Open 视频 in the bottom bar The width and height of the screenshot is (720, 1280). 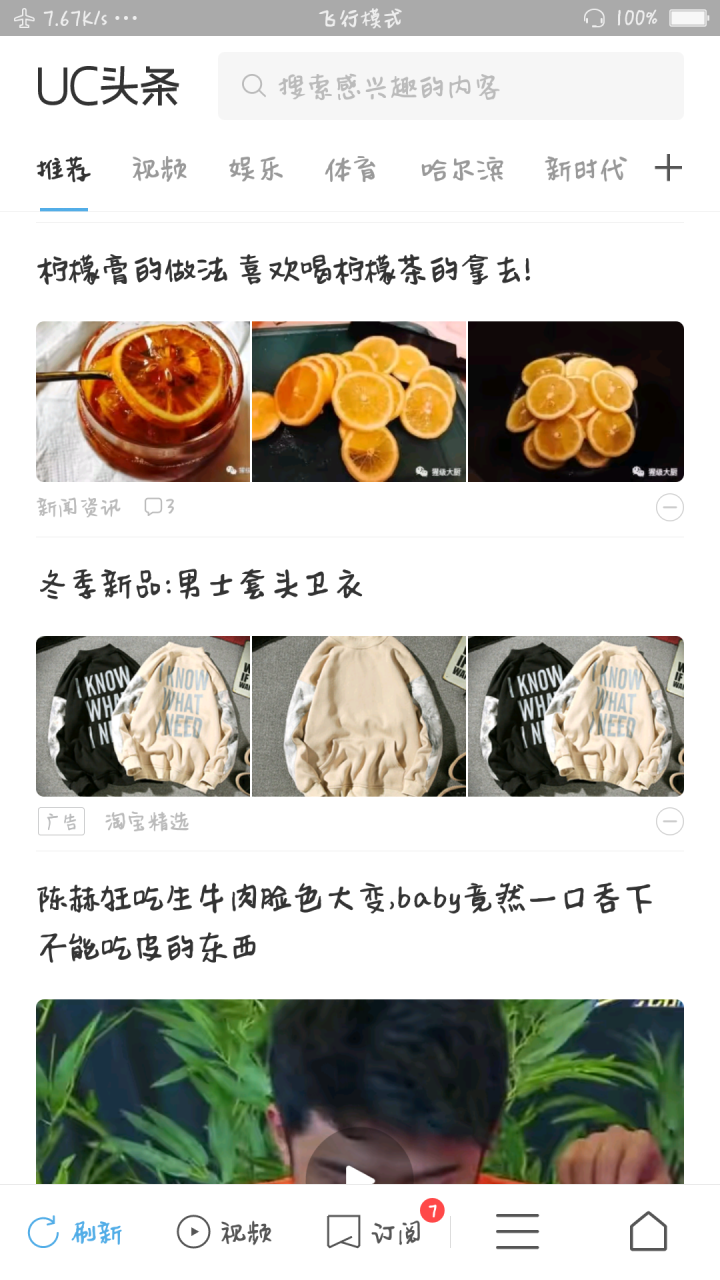[x=224, y=1232]
